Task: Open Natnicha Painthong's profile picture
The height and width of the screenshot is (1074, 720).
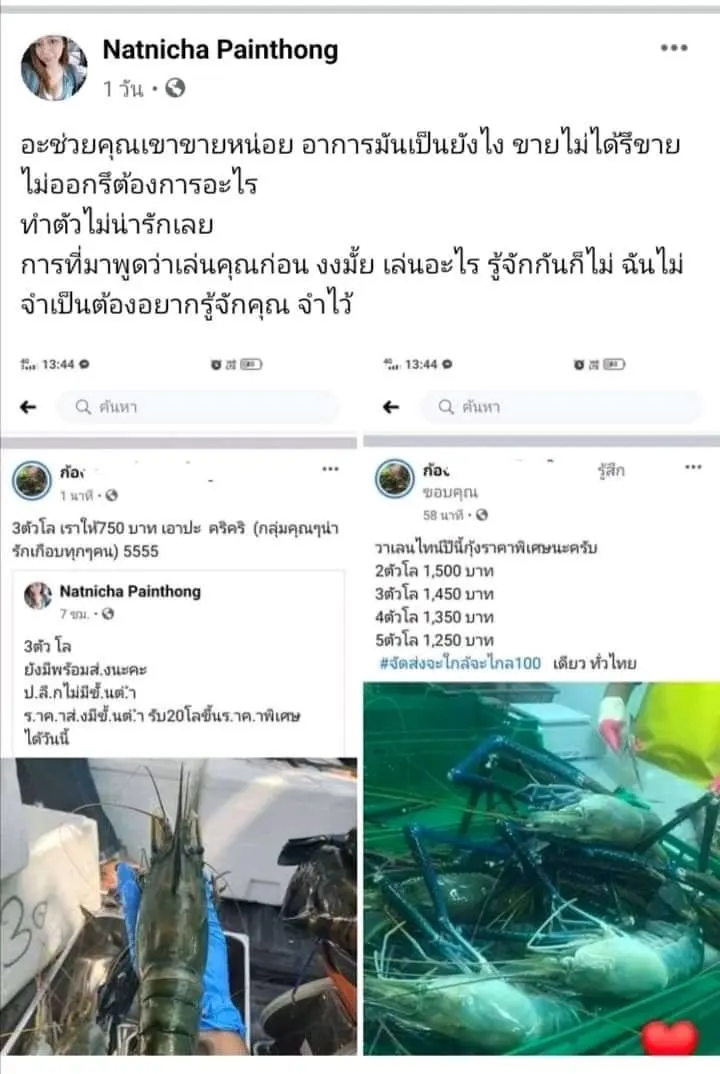Action: pos(54,68)
